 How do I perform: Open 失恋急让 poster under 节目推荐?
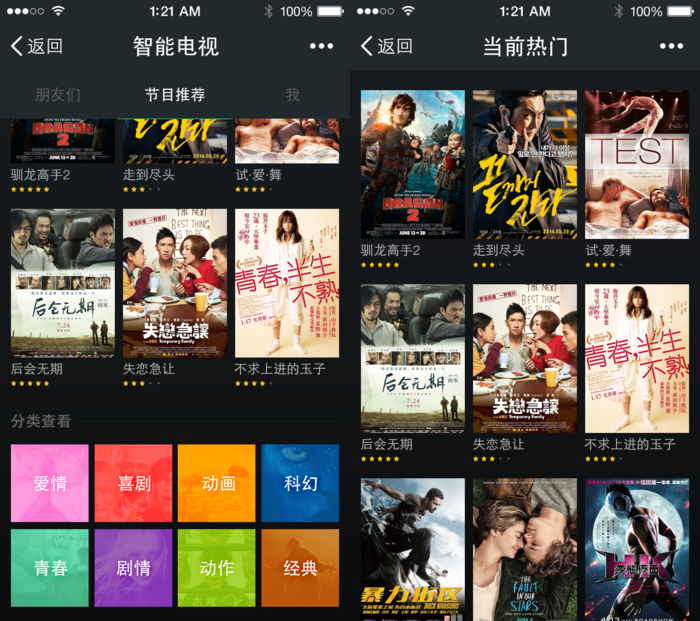tap(175, 283)
